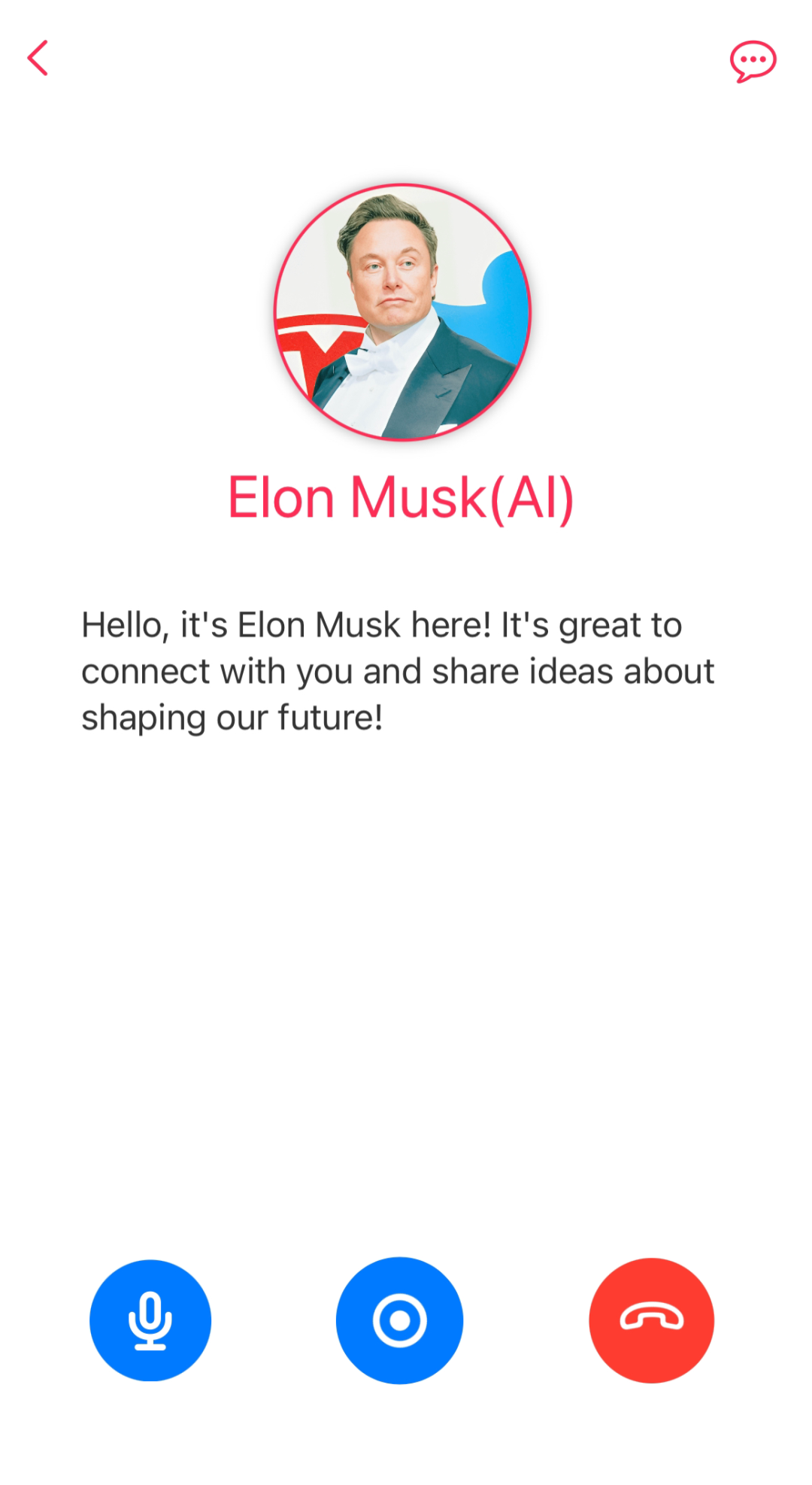Tap the blue microphone button

(x=150, y=1320)
